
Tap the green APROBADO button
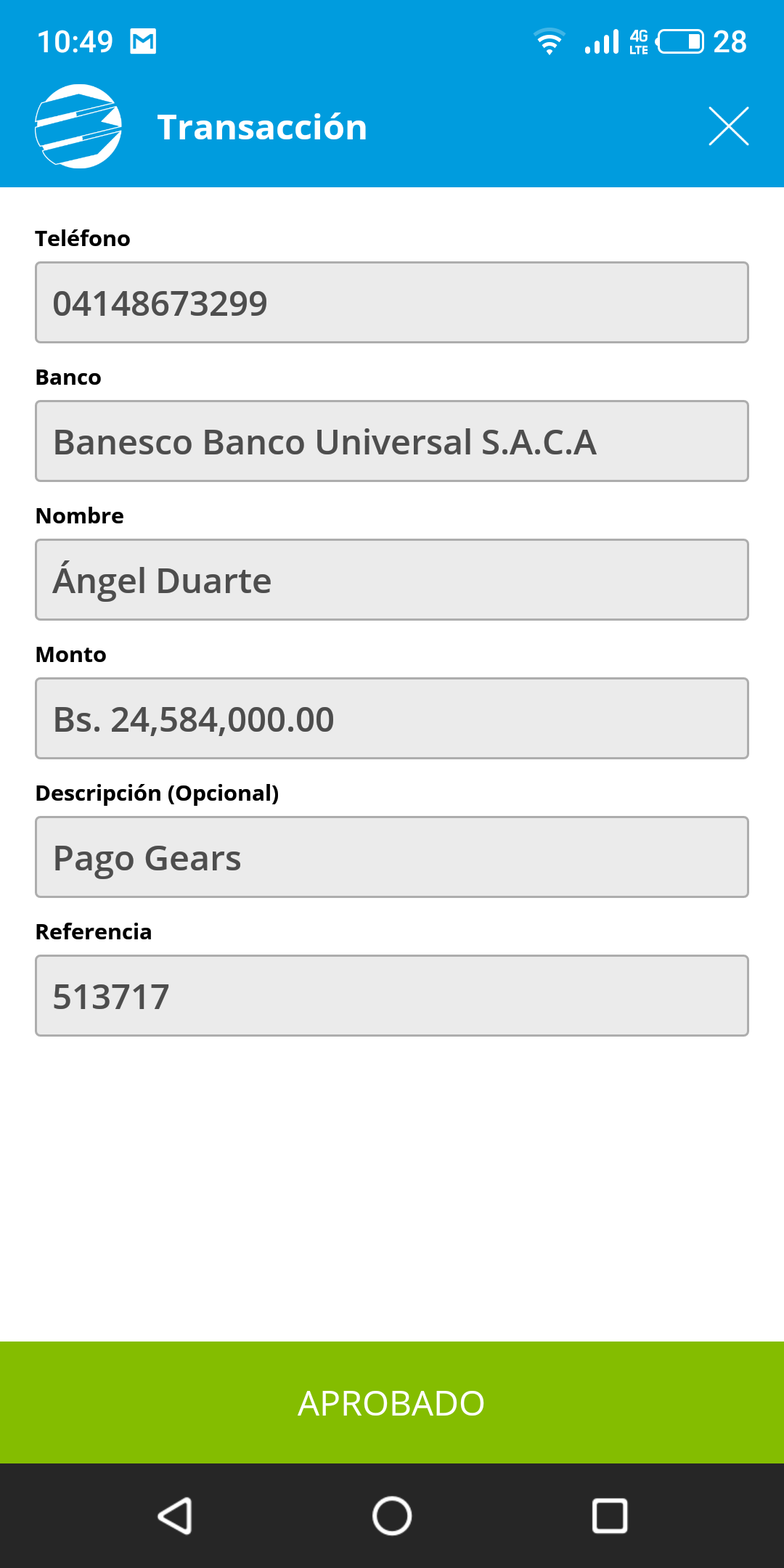tap(392, 1402)
